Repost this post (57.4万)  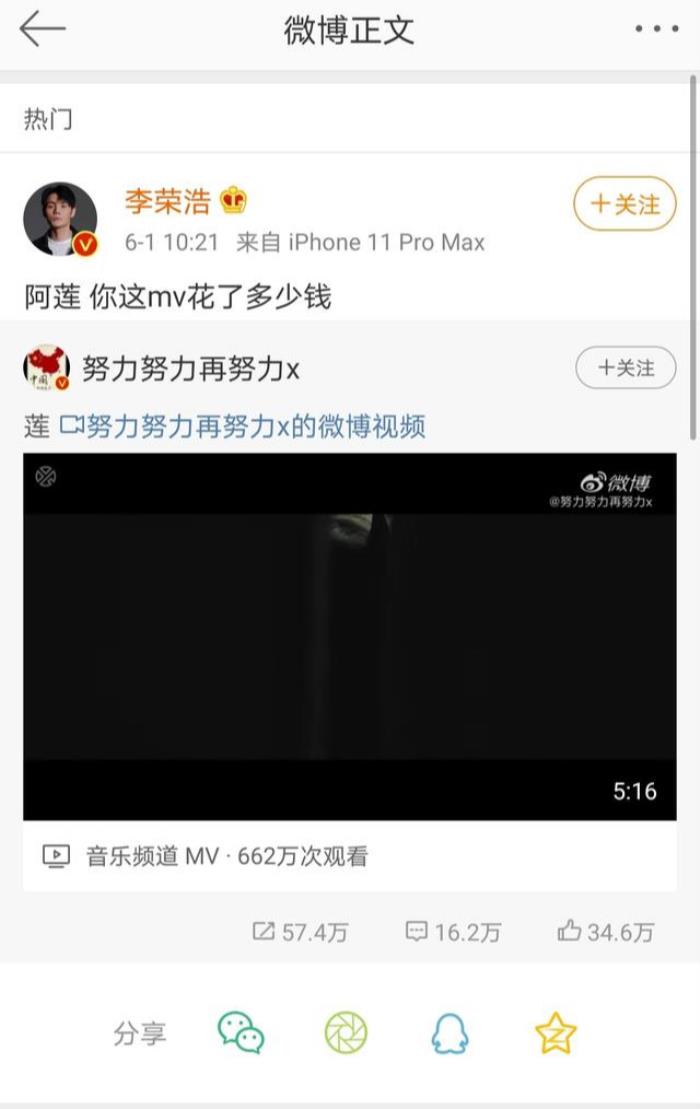pos(300,932)
